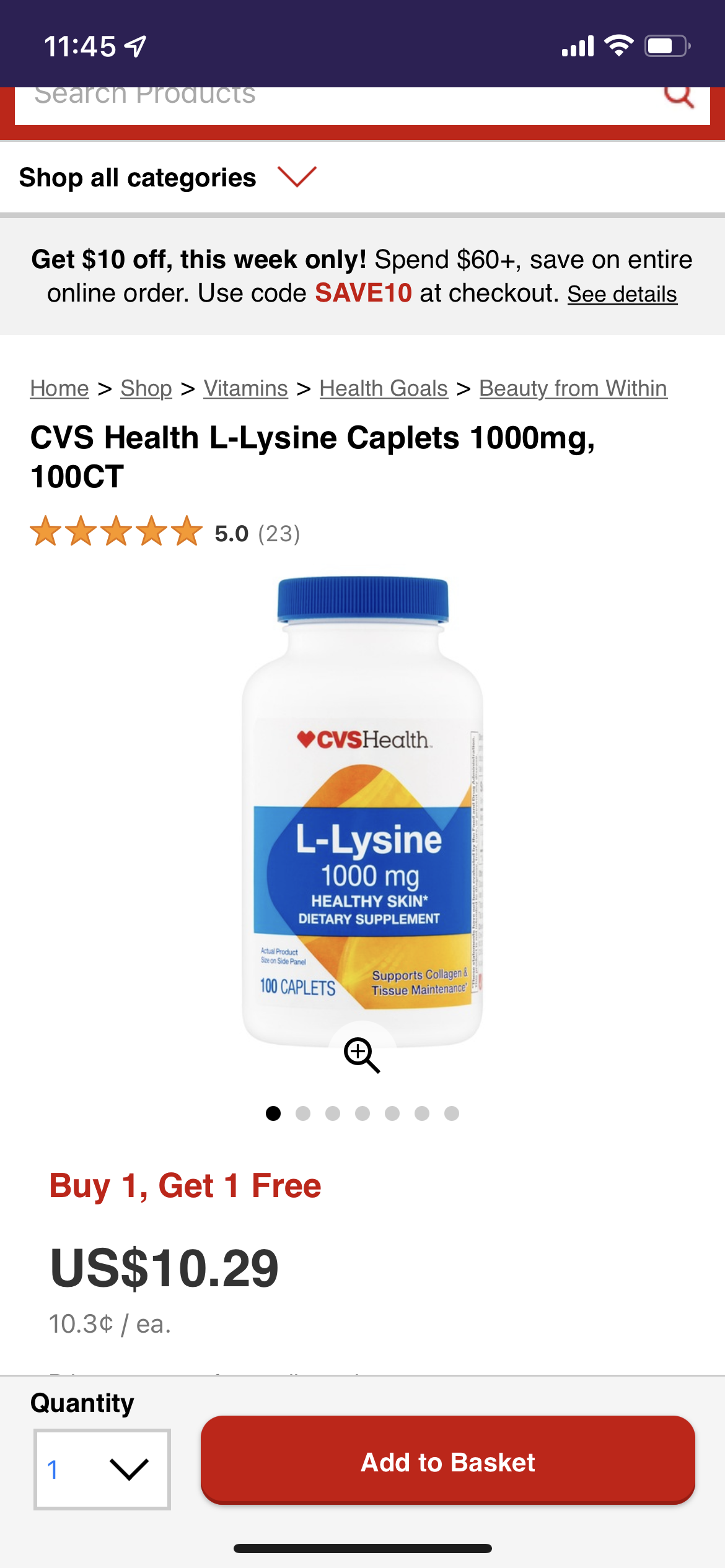Open the Quantity dropdown

pos(102,1469)
